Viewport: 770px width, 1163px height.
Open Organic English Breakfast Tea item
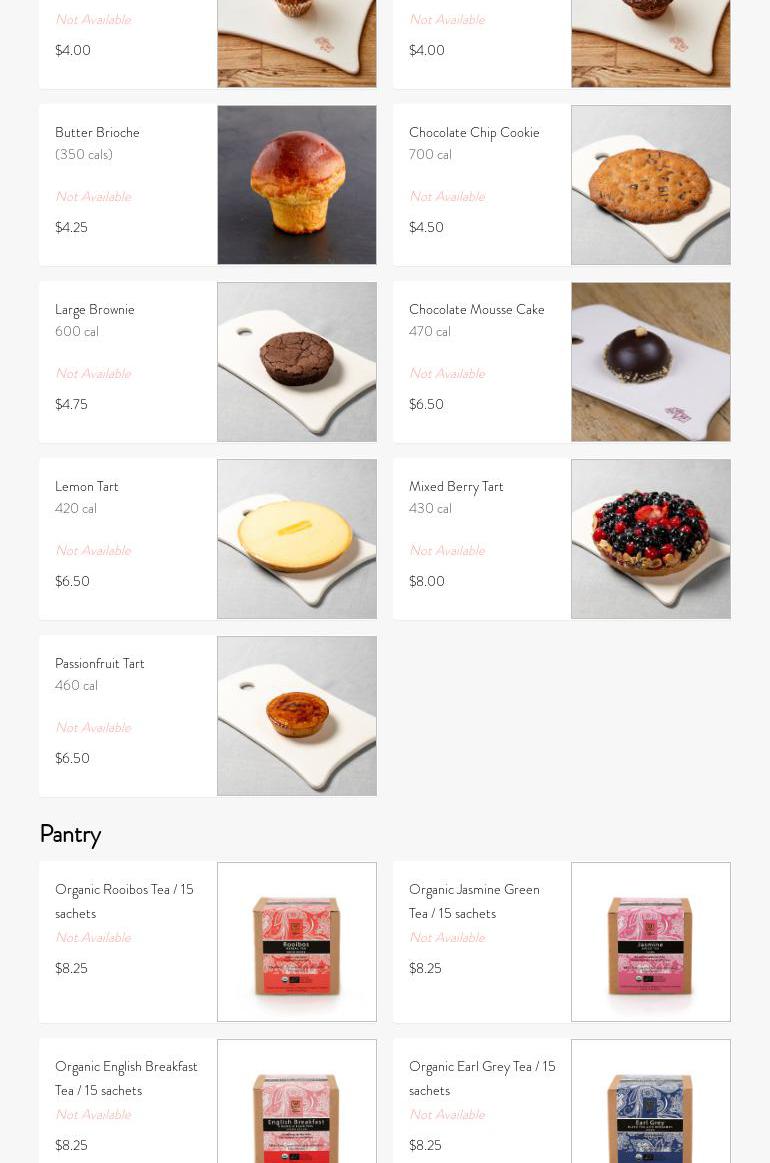pos(208,1100)
